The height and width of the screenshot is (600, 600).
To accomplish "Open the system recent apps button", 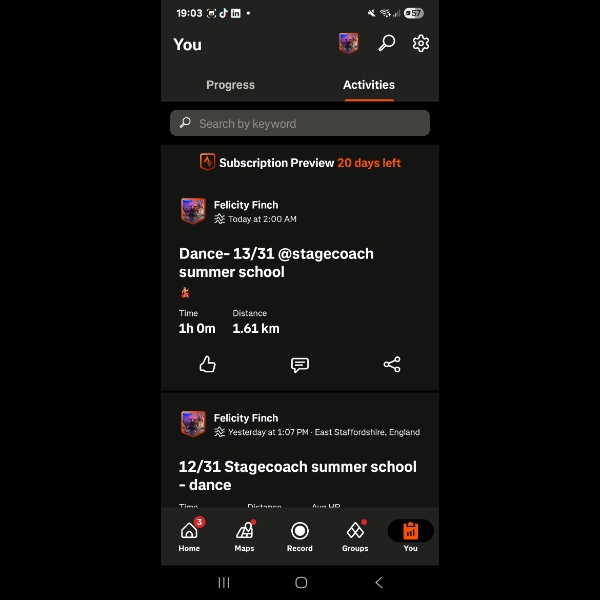I will [x=224, y=582].
